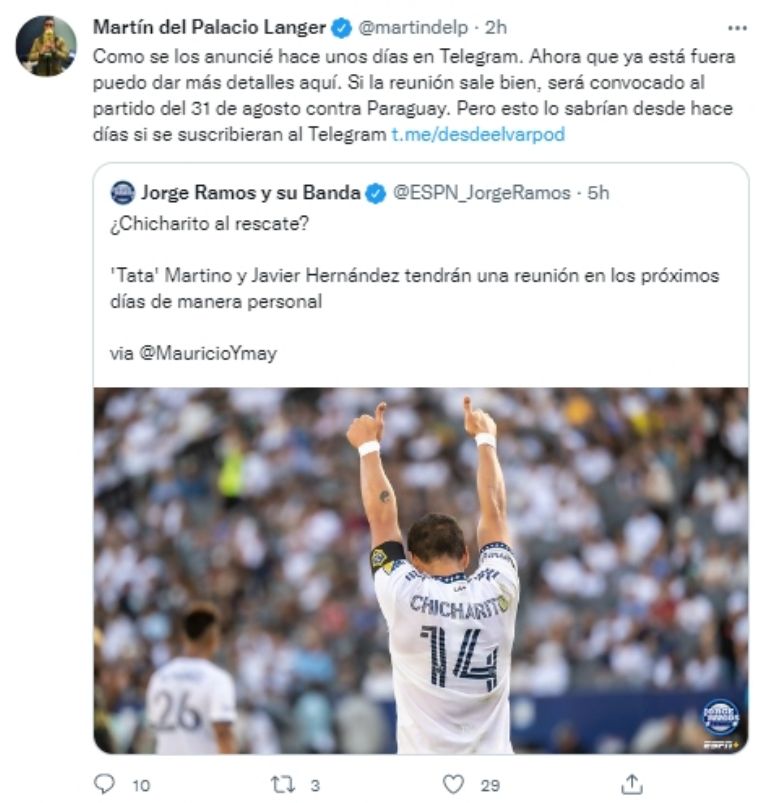Share this tweet
This screenshot has height=803, width=768.
point(631,784)
